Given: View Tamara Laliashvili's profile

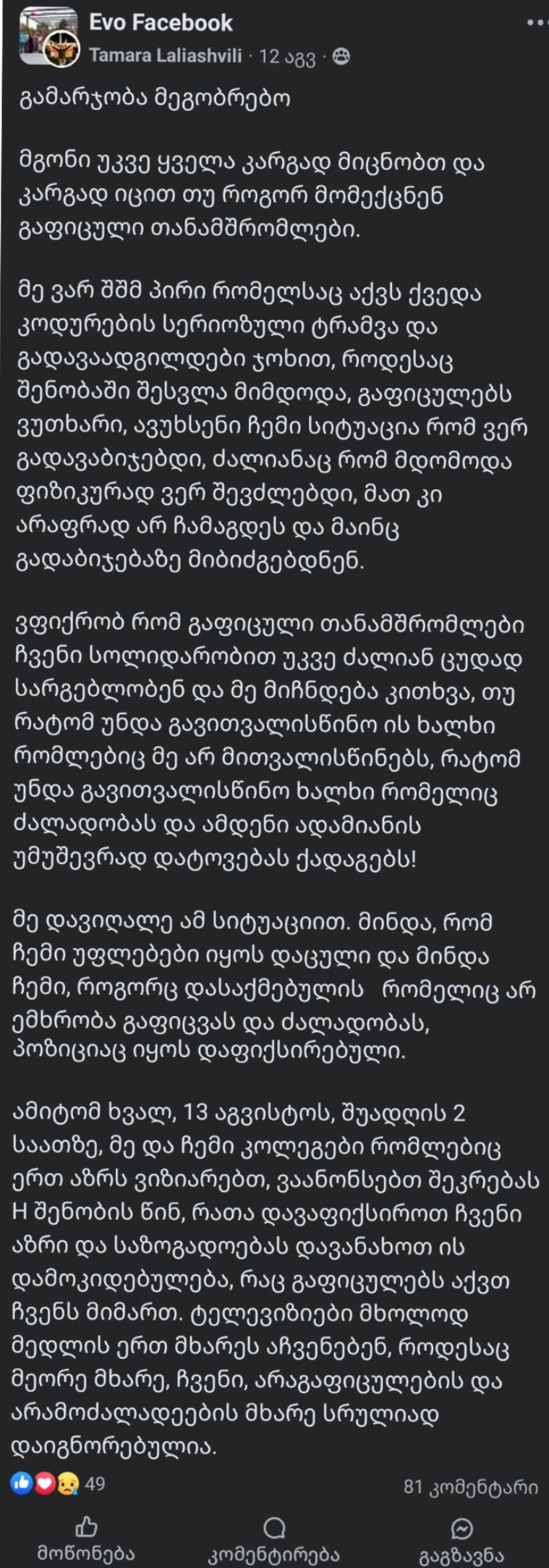Looking at the screenshot, I should [x=166, y=56].
